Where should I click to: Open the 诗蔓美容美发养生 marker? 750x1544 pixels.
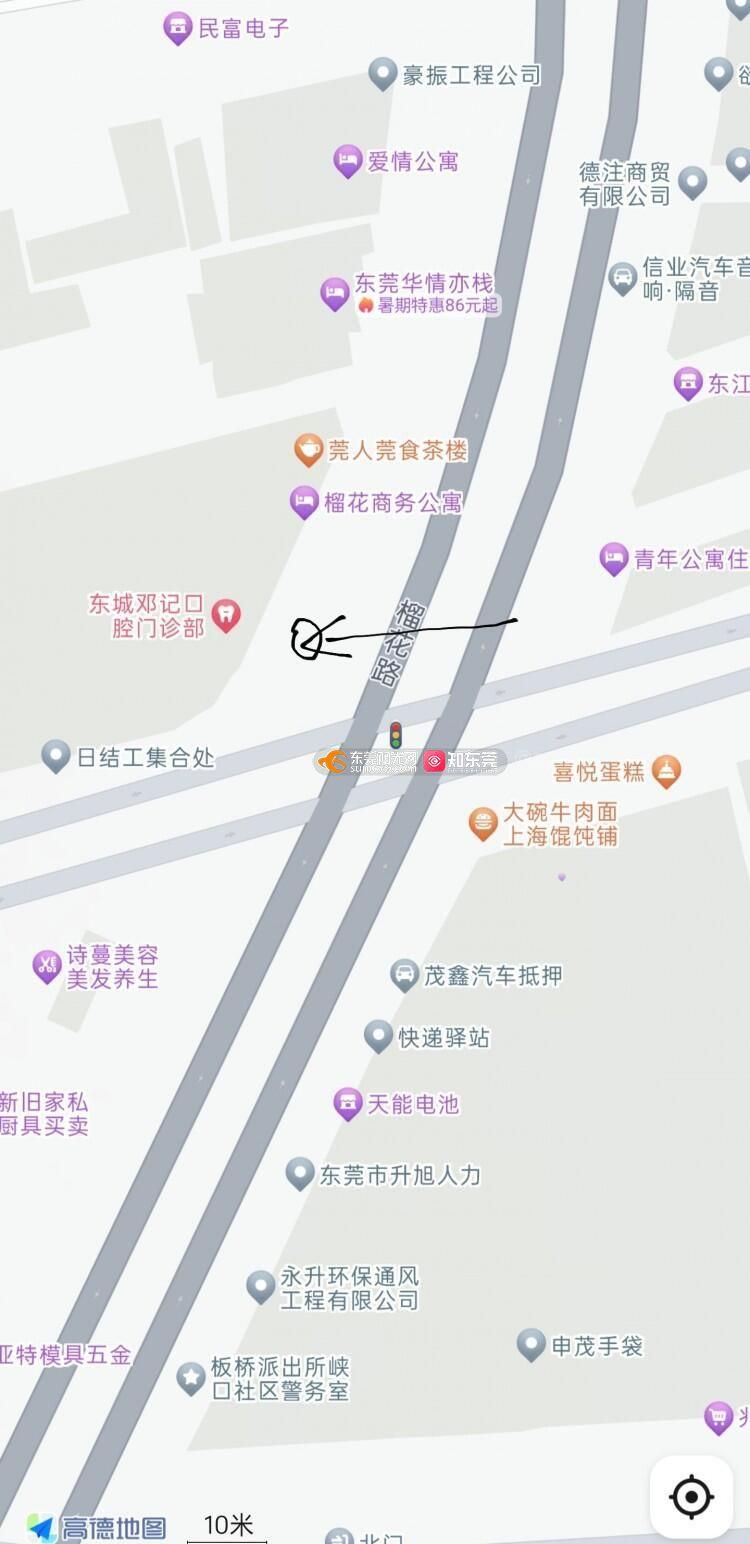[47, 966]
